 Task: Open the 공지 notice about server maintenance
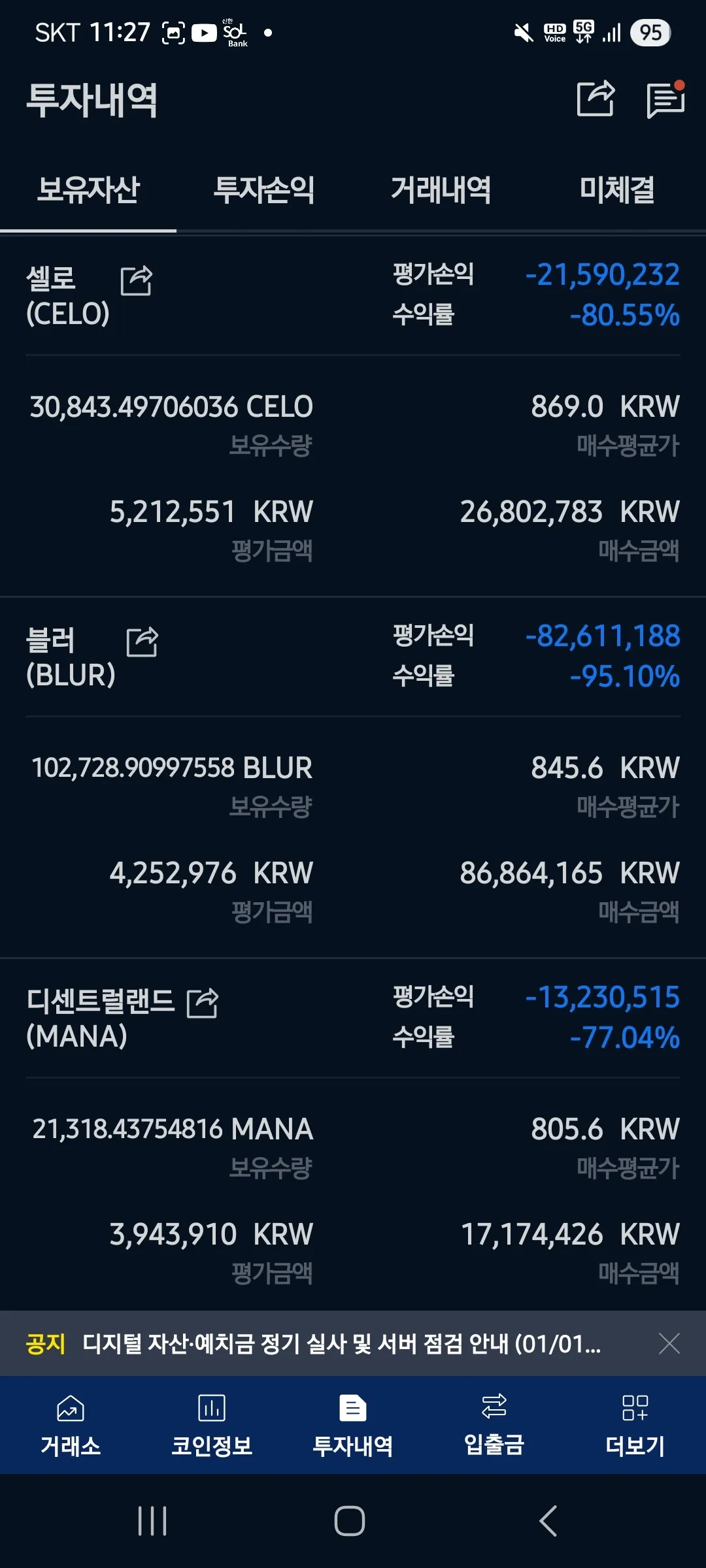click(x=340, y=1344)
